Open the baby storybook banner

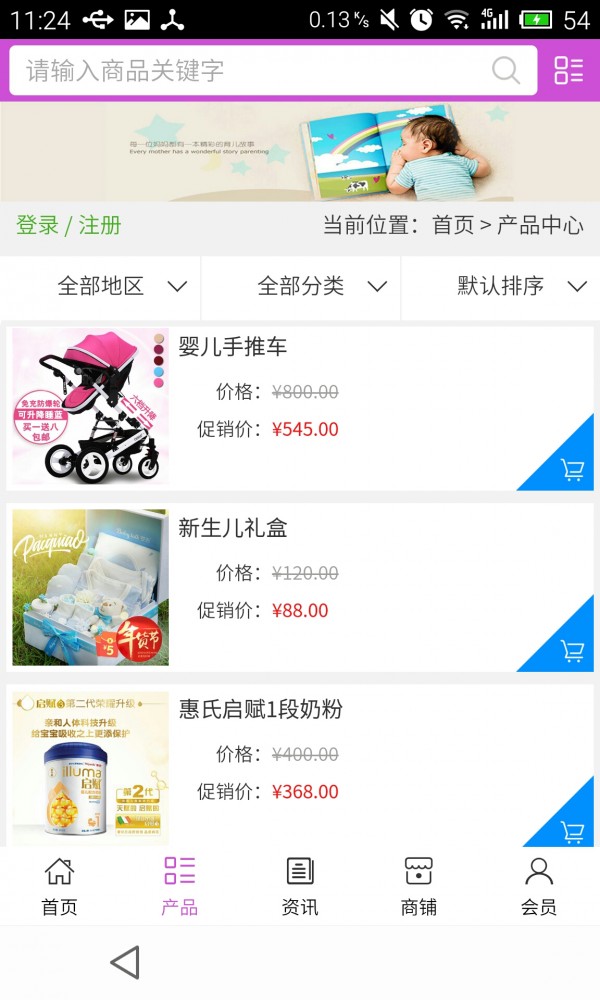click(x=300, y=152)
